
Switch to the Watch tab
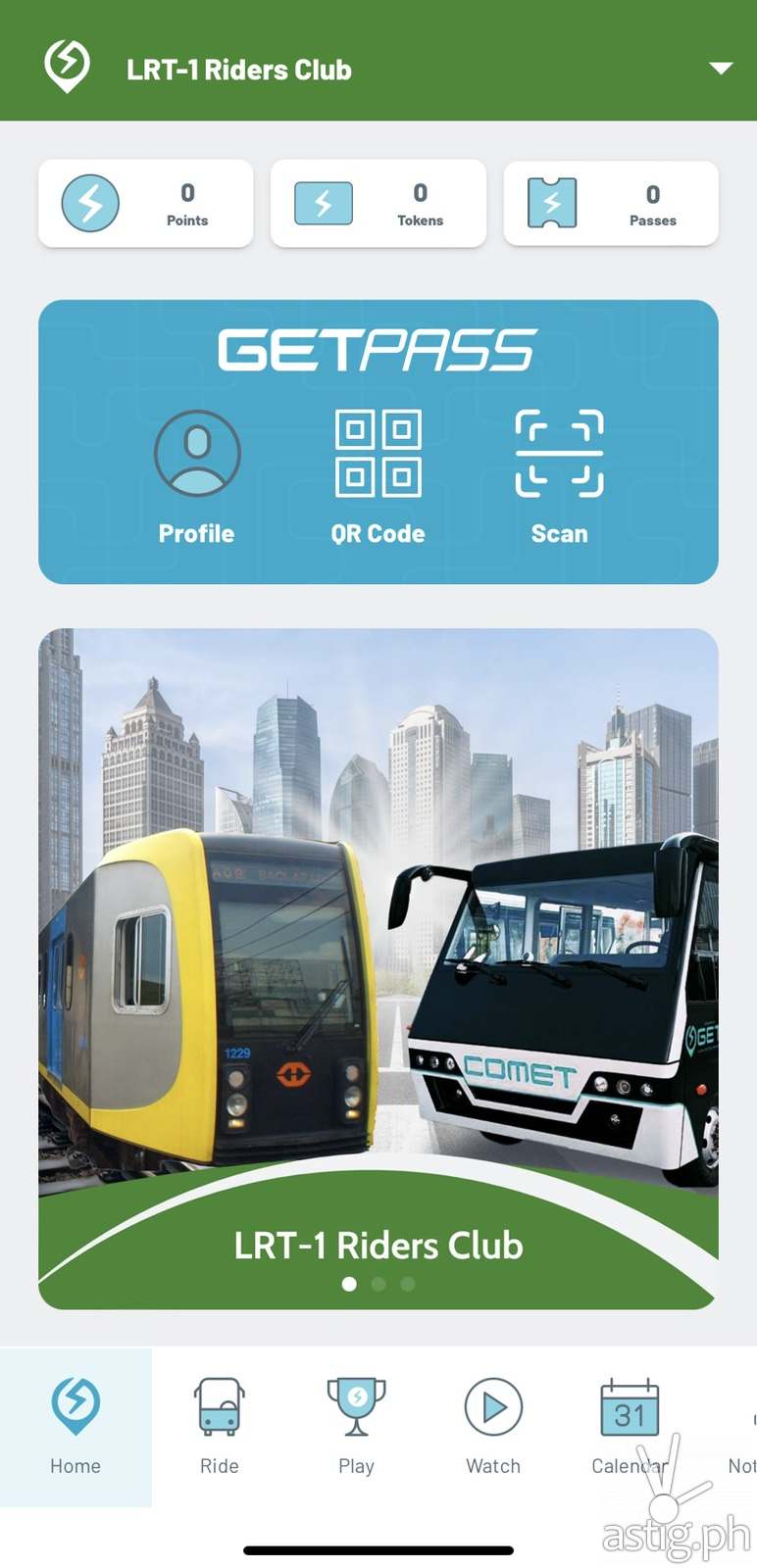tap(493, 1426)
